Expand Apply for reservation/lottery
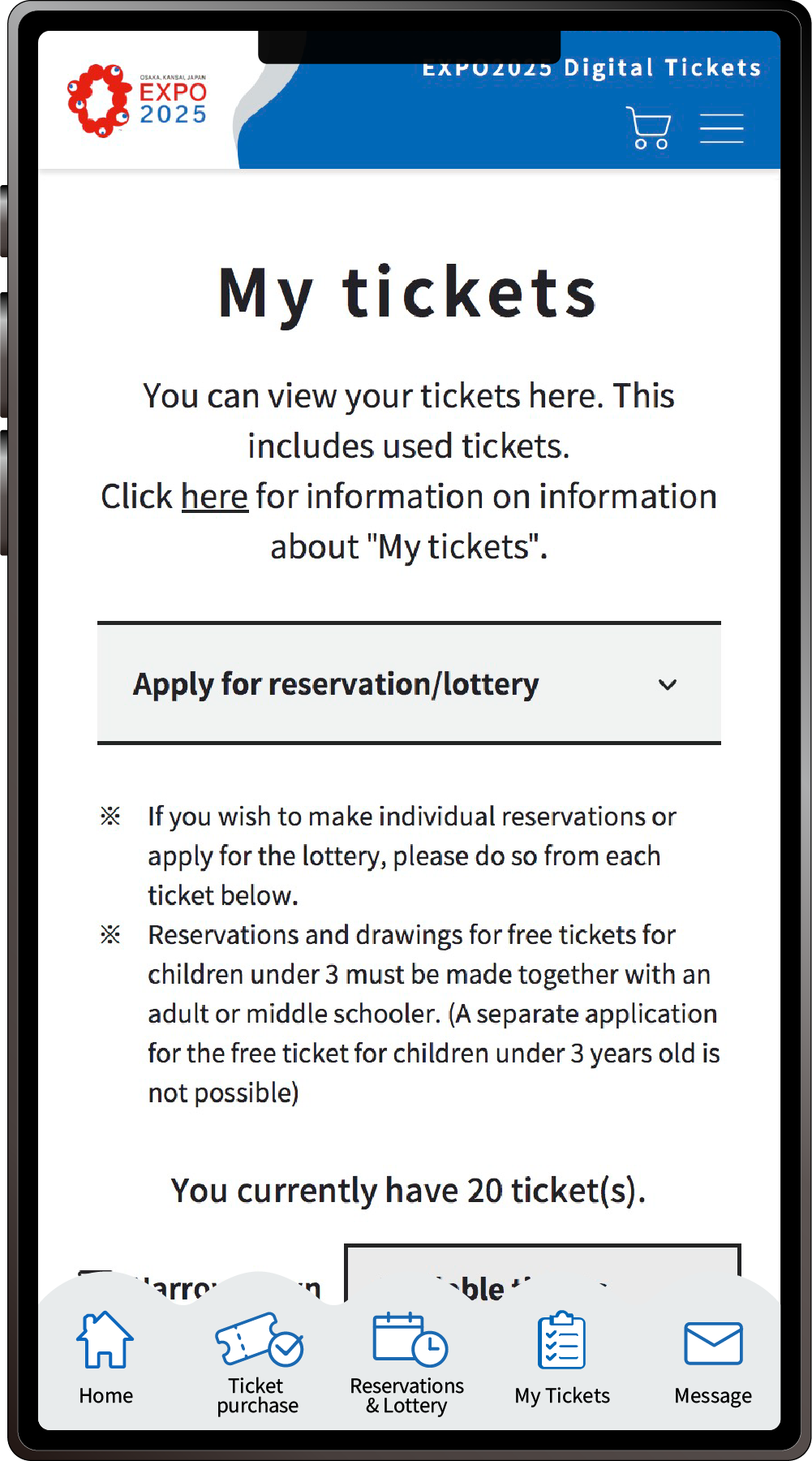Viewport: 812px width, 1461px height. click(x=409, y=683)
